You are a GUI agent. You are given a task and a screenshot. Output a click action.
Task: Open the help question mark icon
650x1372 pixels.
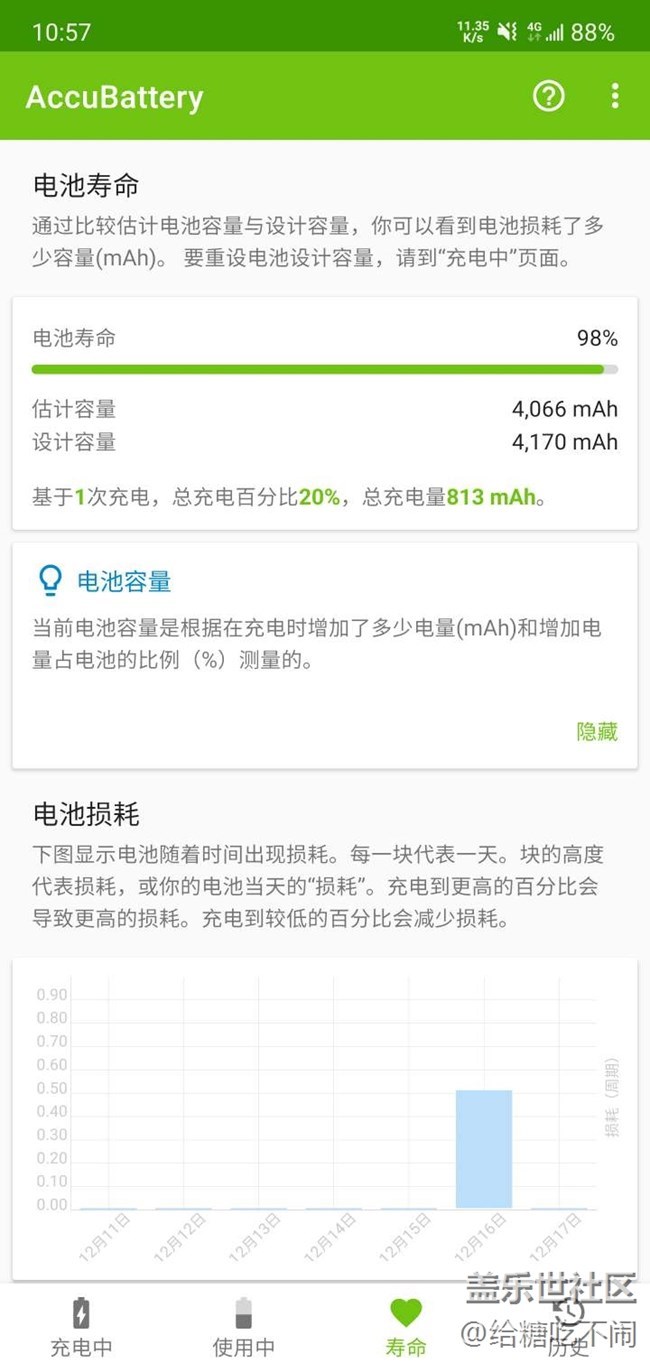(548, 96)
